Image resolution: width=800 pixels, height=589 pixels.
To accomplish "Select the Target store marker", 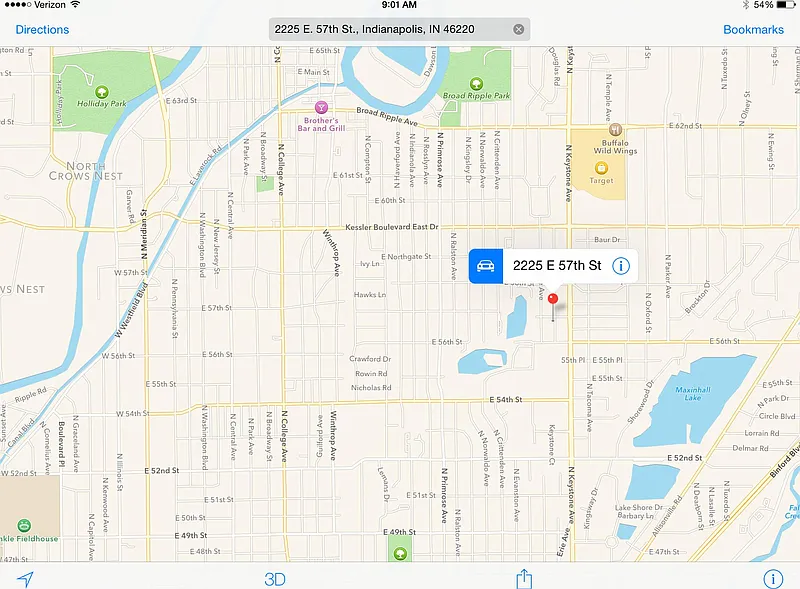I will click(x=601, y=169).
